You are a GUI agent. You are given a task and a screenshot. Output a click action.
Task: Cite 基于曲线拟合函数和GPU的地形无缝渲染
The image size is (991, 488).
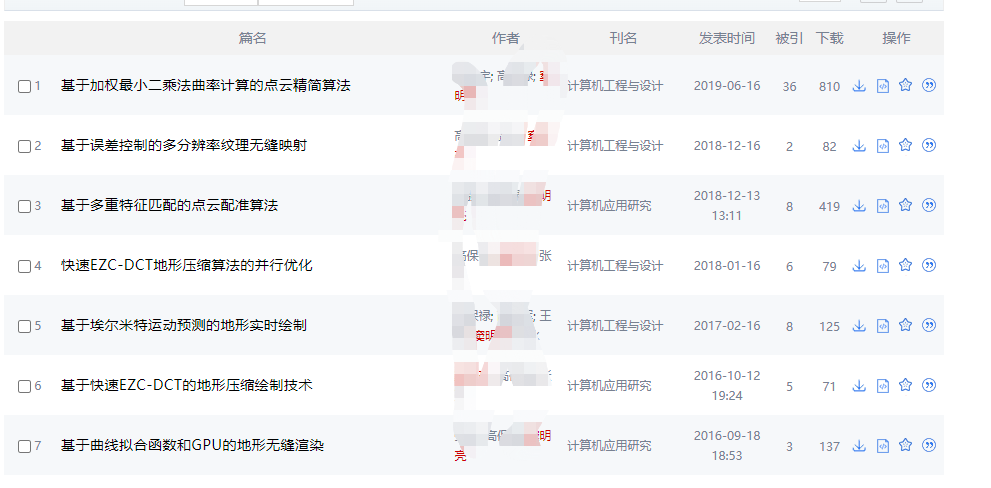(x=929, y=446)
